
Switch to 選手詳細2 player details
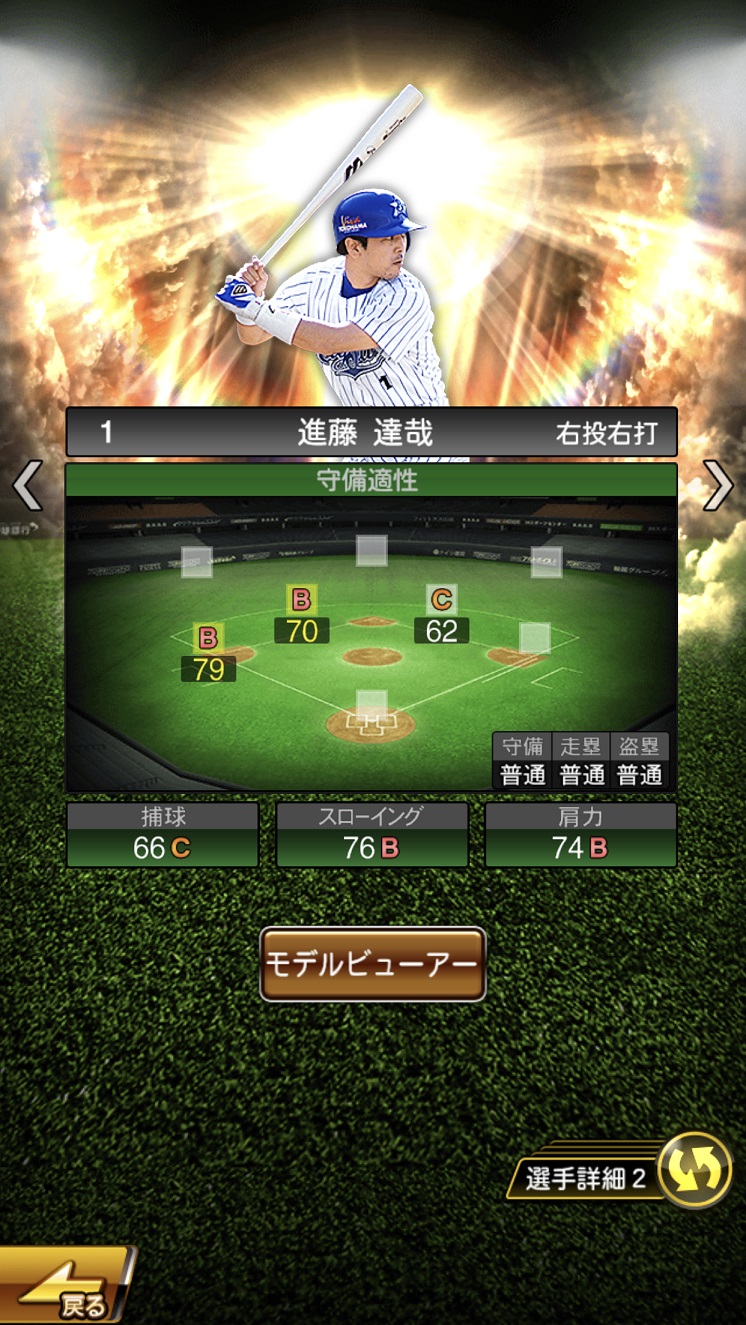pos(620,1176)
